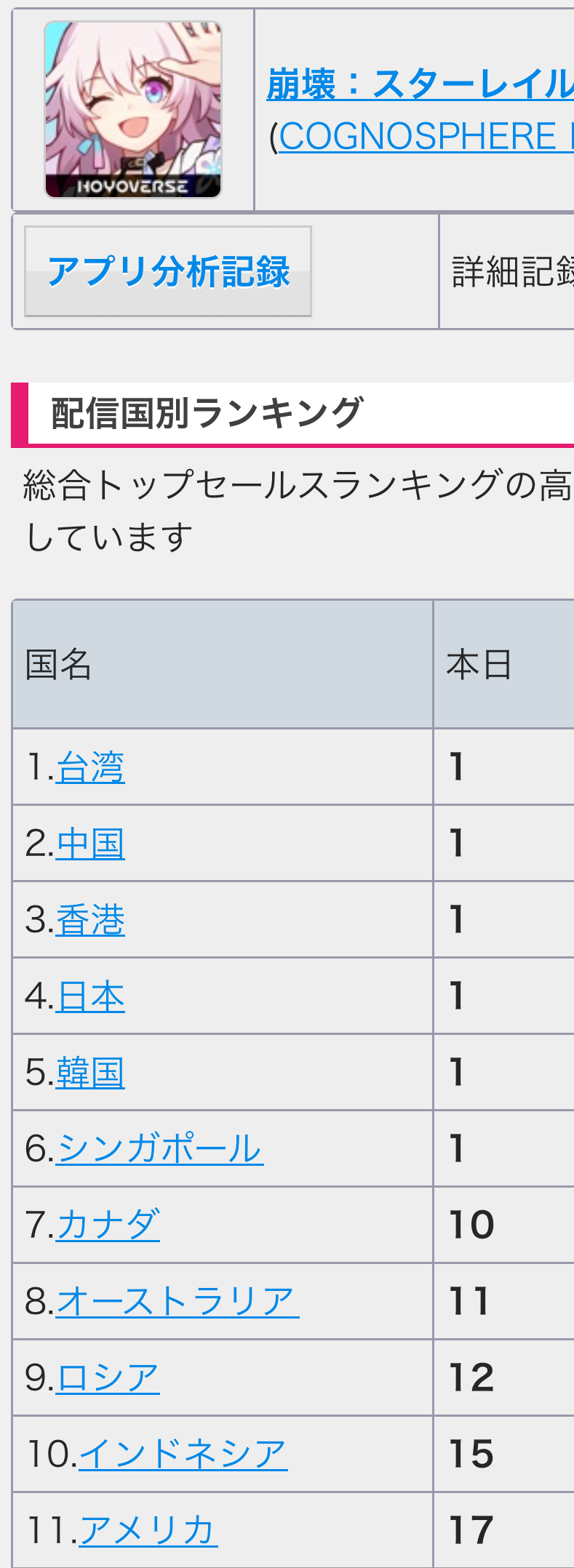Open the 中国 ranking link
574x1568 pixels.
[x=90, y=844]
